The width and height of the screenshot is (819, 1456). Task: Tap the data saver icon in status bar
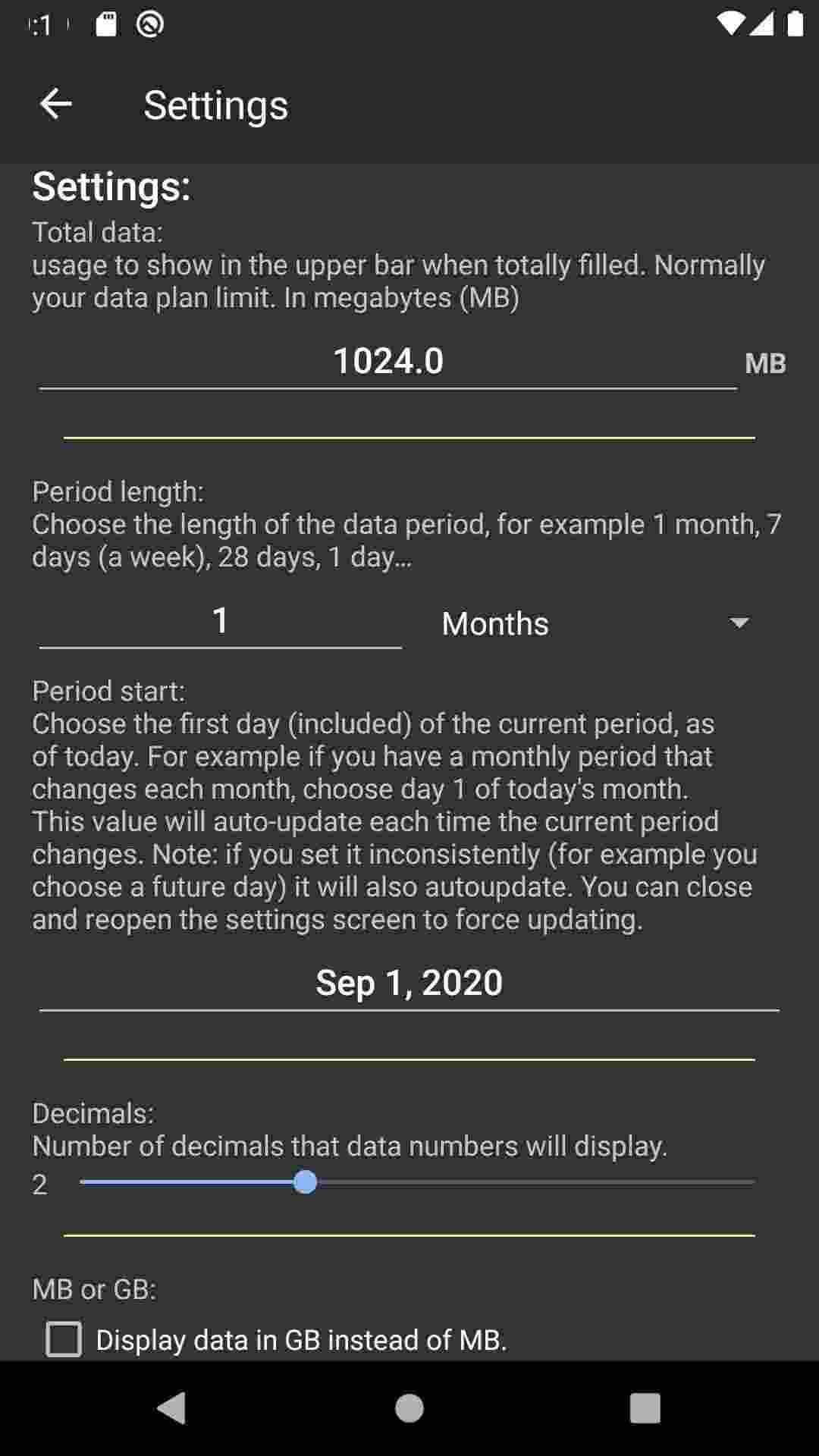tap(149, 24)
